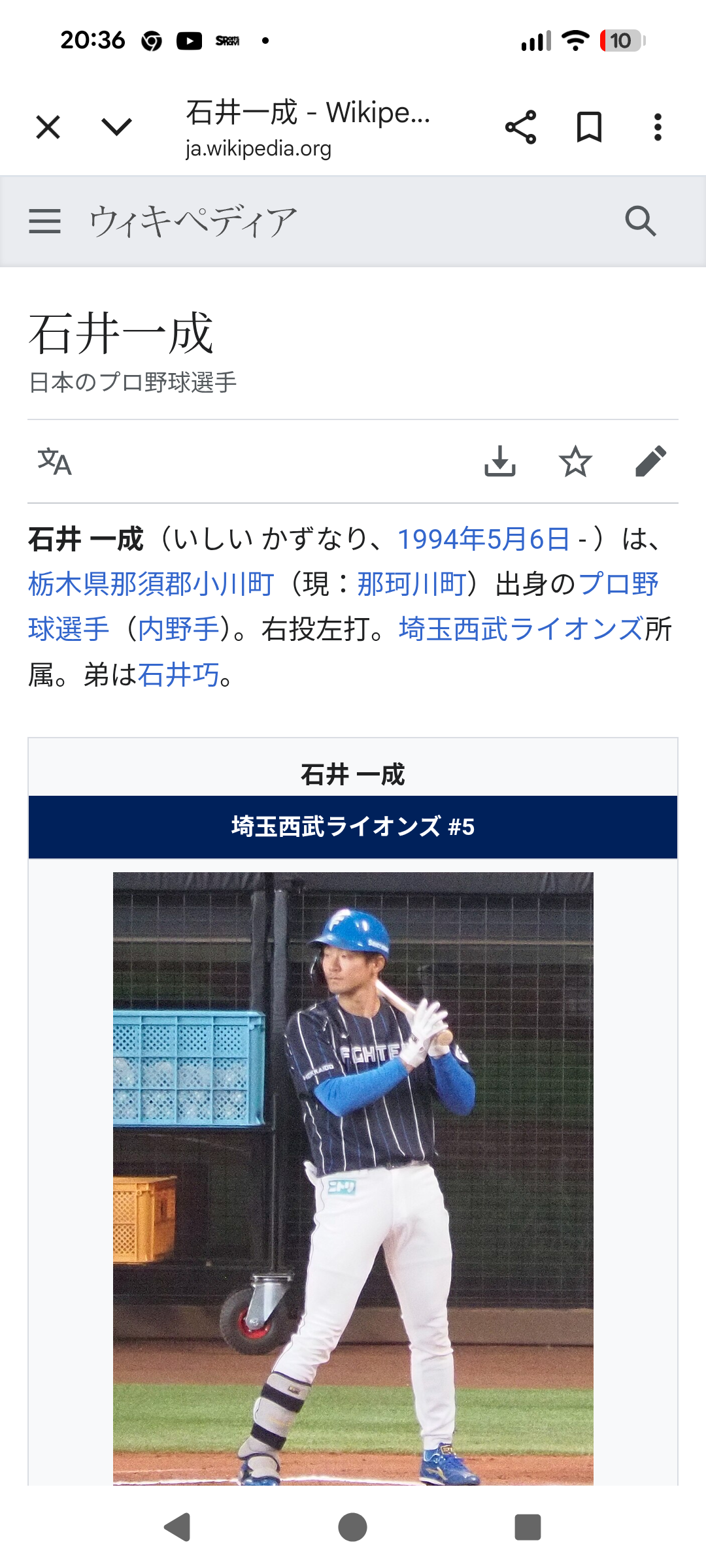Expand the browser tab dropdown chevron

point(117,127)
